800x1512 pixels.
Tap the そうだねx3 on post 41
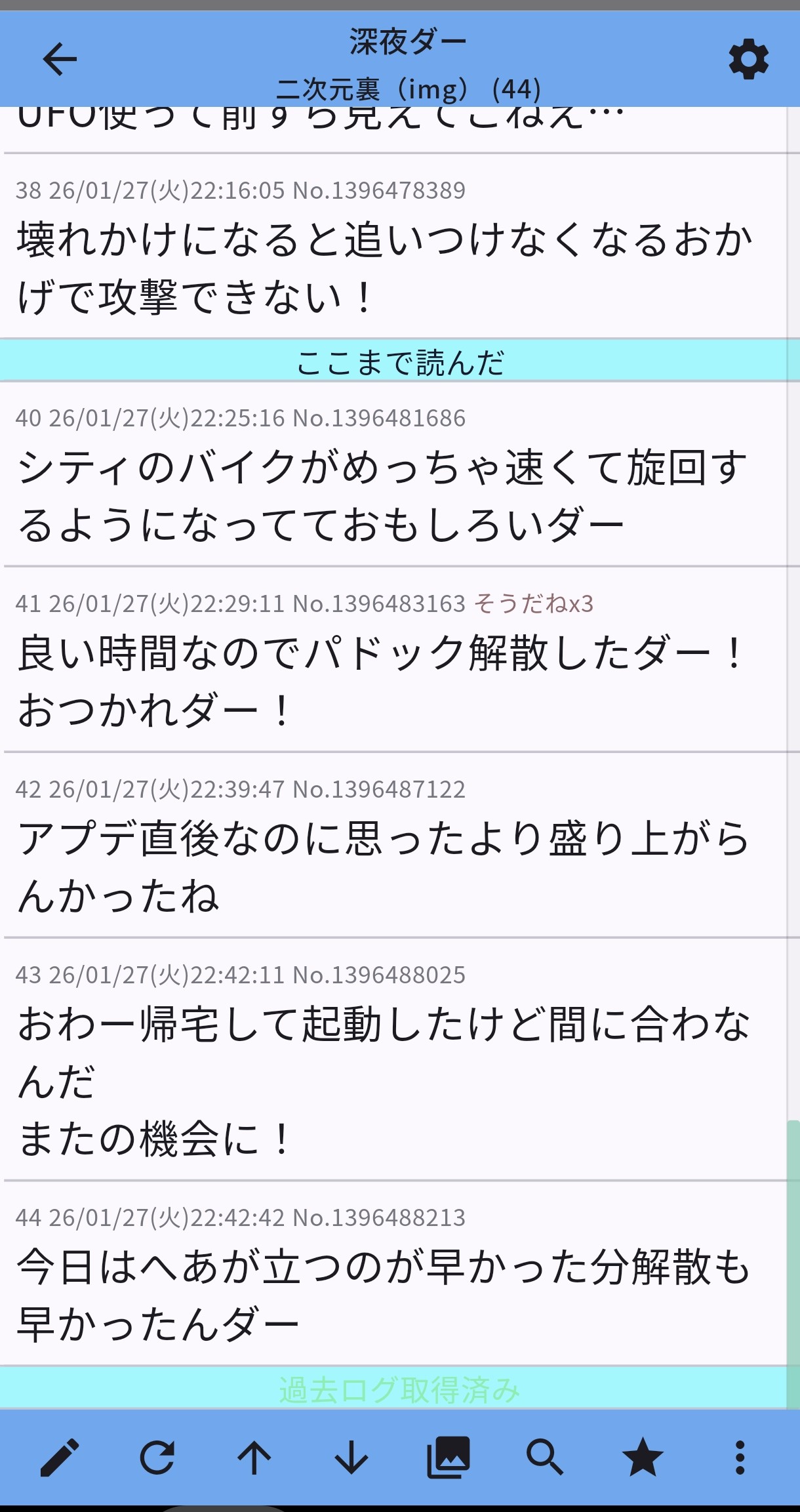(533, 603)
